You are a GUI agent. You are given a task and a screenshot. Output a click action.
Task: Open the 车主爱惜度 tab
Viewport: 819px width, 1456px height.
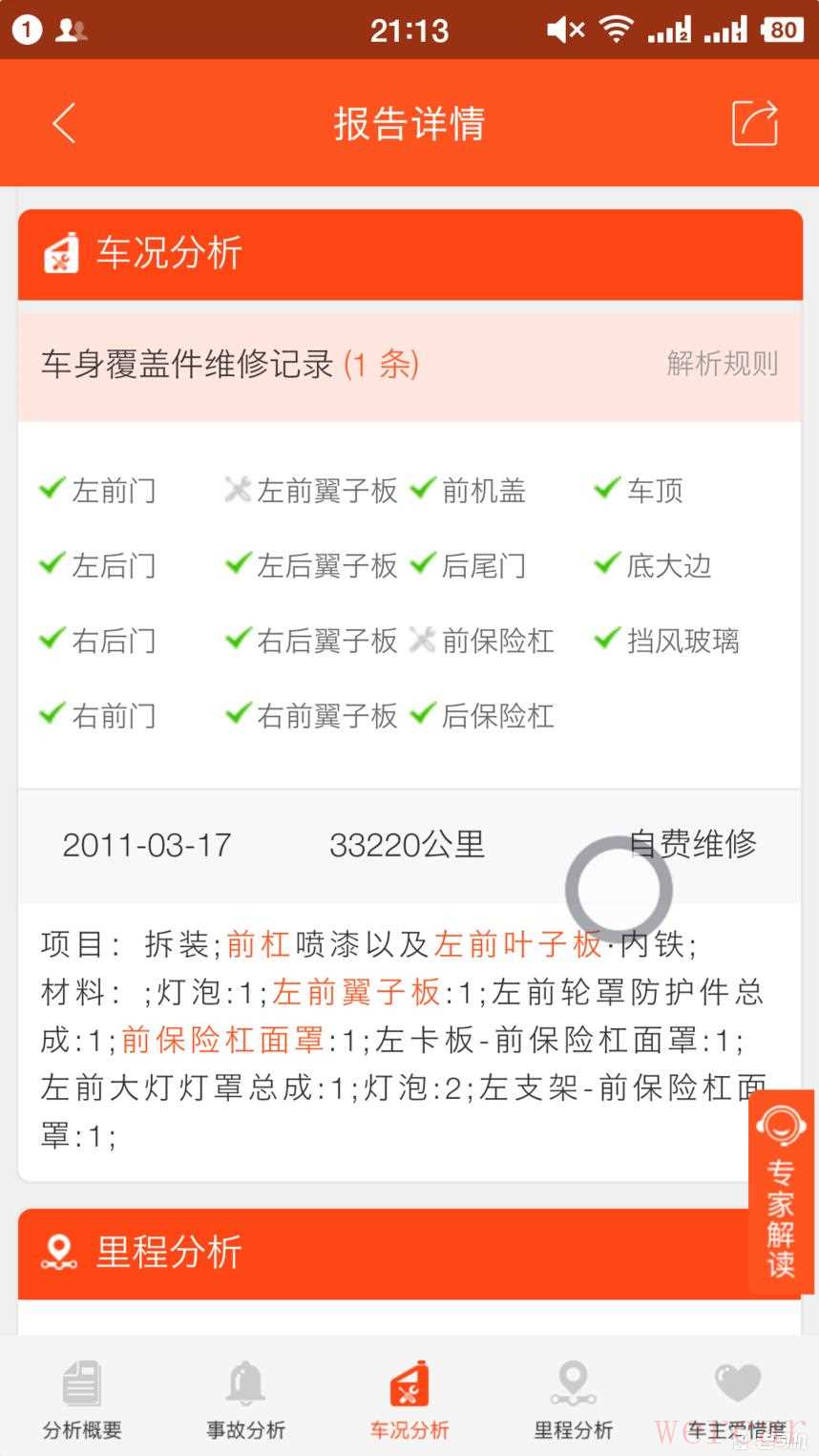click(737, 1399)
